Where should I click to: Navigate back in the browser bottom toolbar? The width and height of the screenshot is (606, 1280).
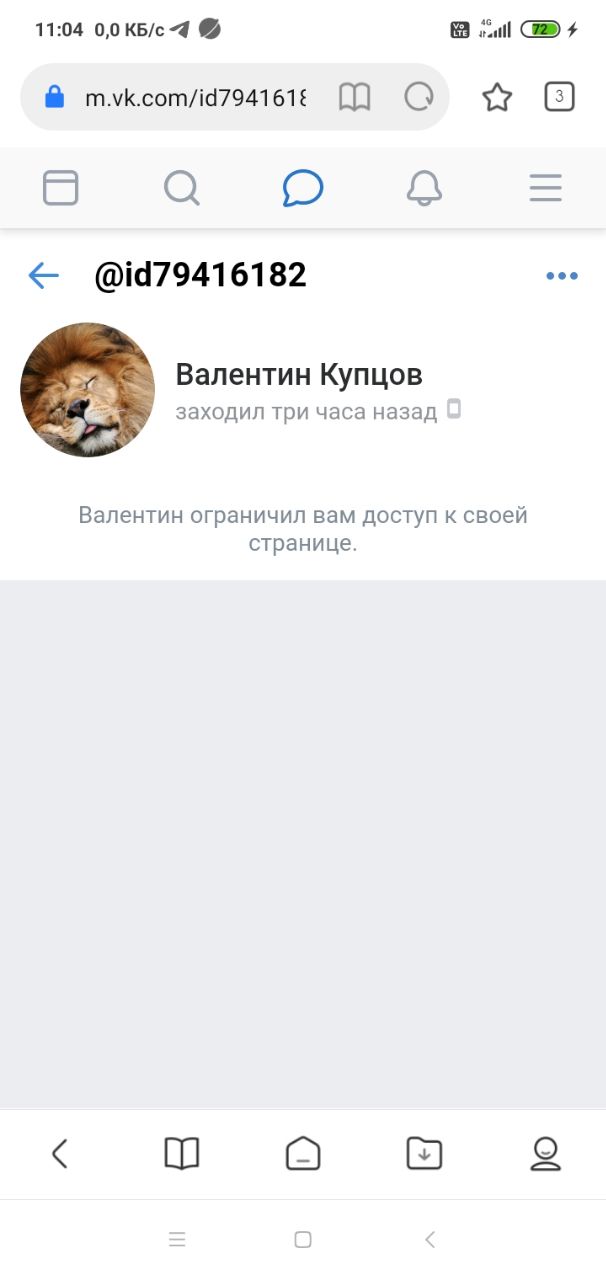(59, 1154)
